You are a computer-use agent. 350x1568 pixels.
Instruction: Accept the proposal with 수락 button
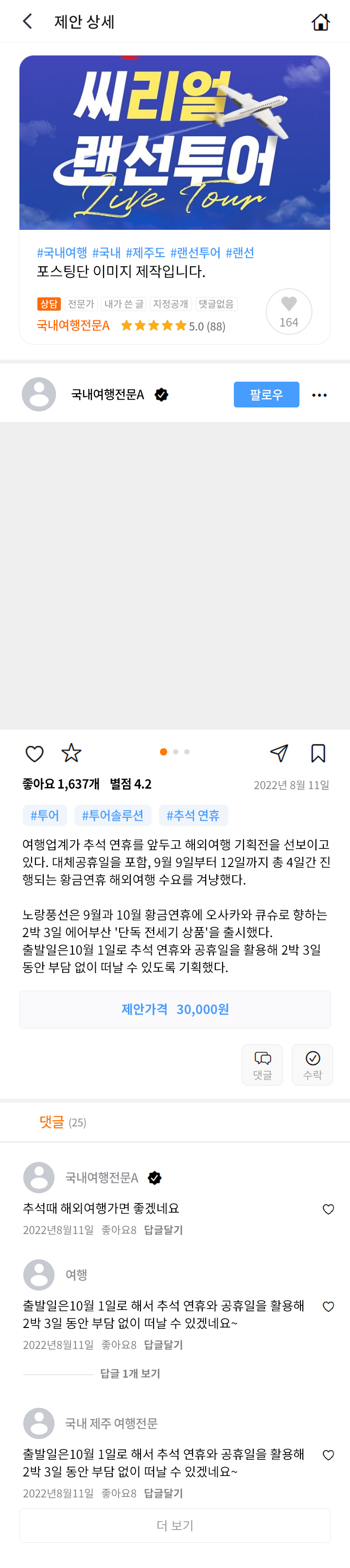coord(312,1065)
